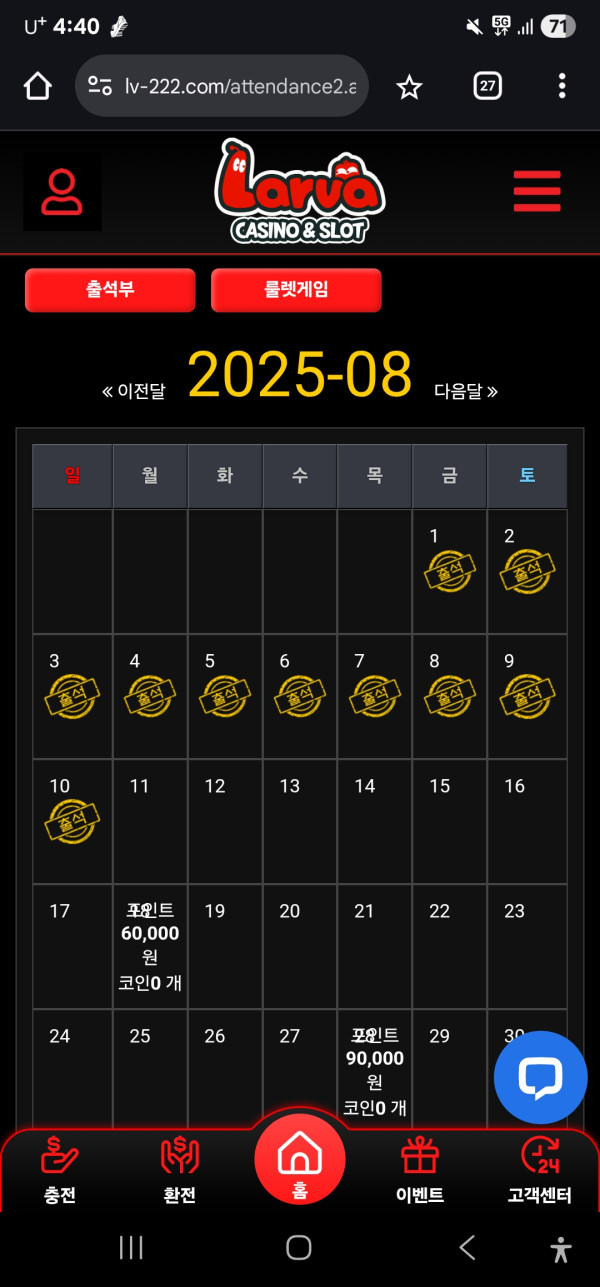Go to next month via 다음달
This screenshot has width=600, height=1287.
[x=466, y=391]
